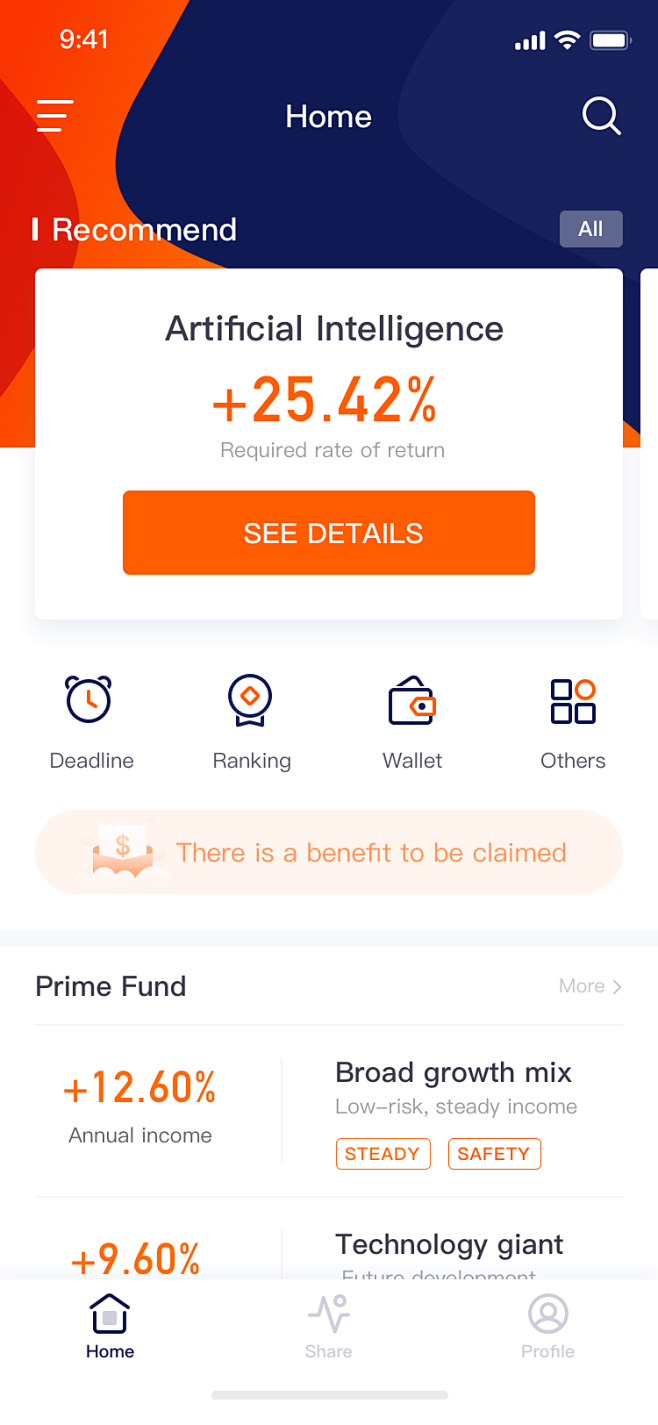This screenshot has width=658, height=1425.
Task: Claim the benefit banner
Action: pos(329,852)
